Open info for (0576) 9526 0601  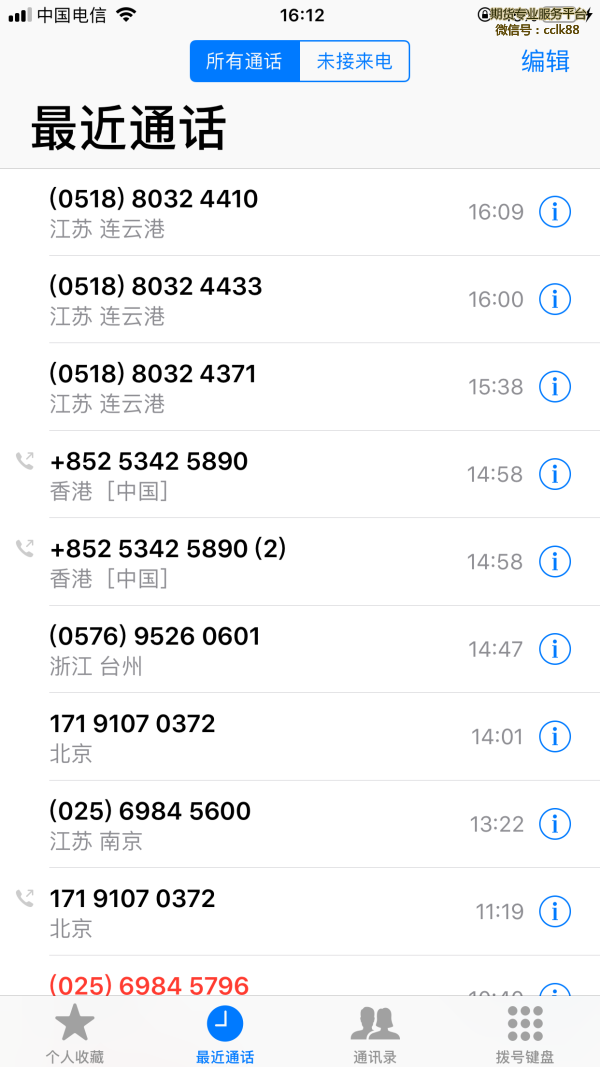coord(555,649)
